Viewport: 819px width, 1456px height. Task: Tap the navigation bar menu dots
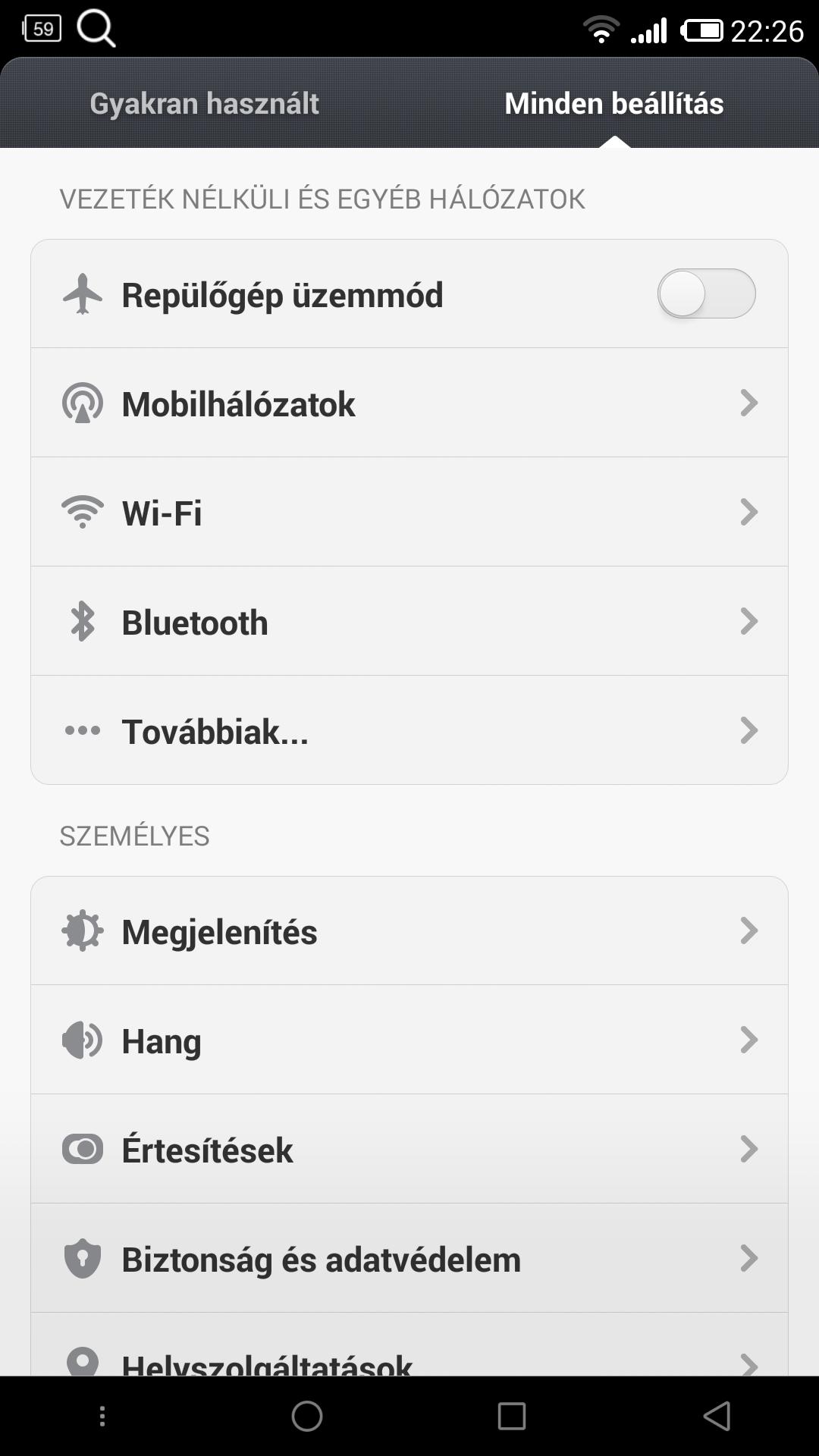[x=102, y=1416]
